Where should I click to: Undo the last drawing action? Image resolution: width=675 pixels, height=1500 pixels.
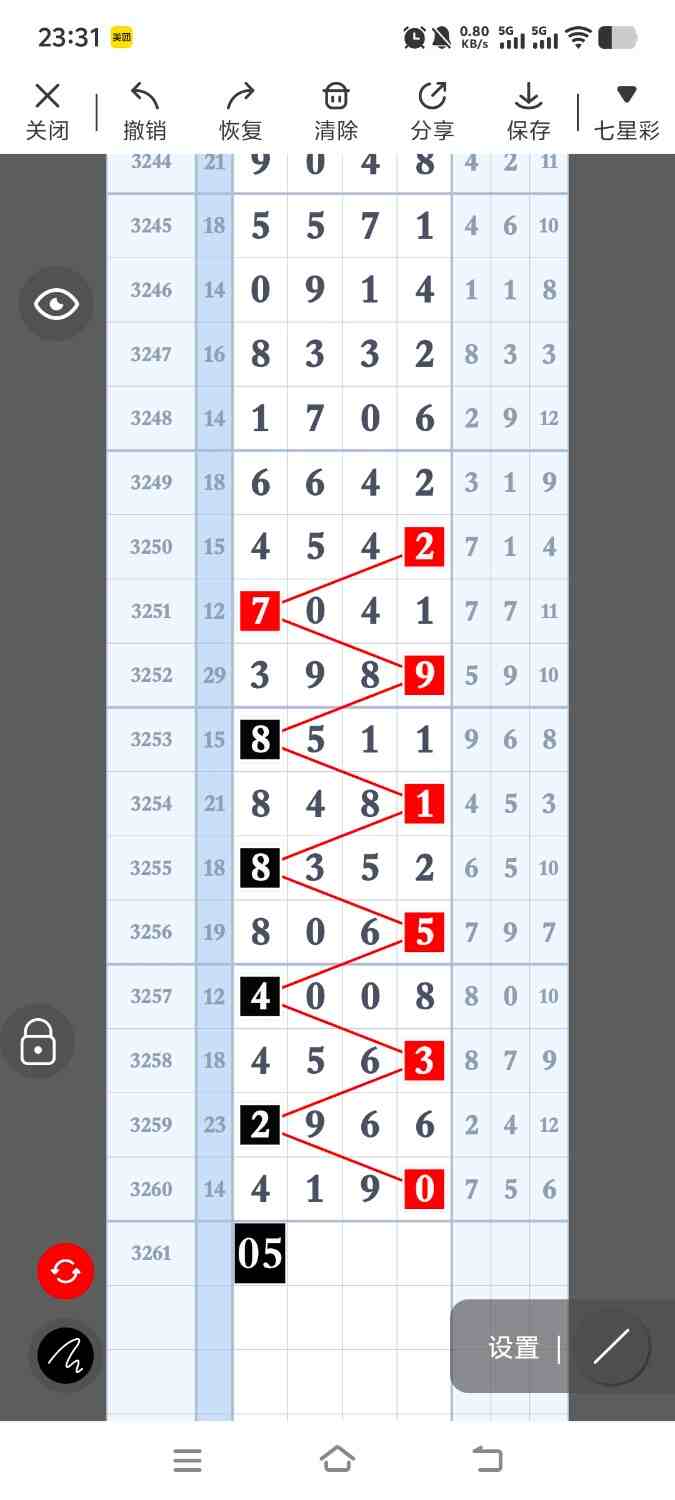[144, 111]
